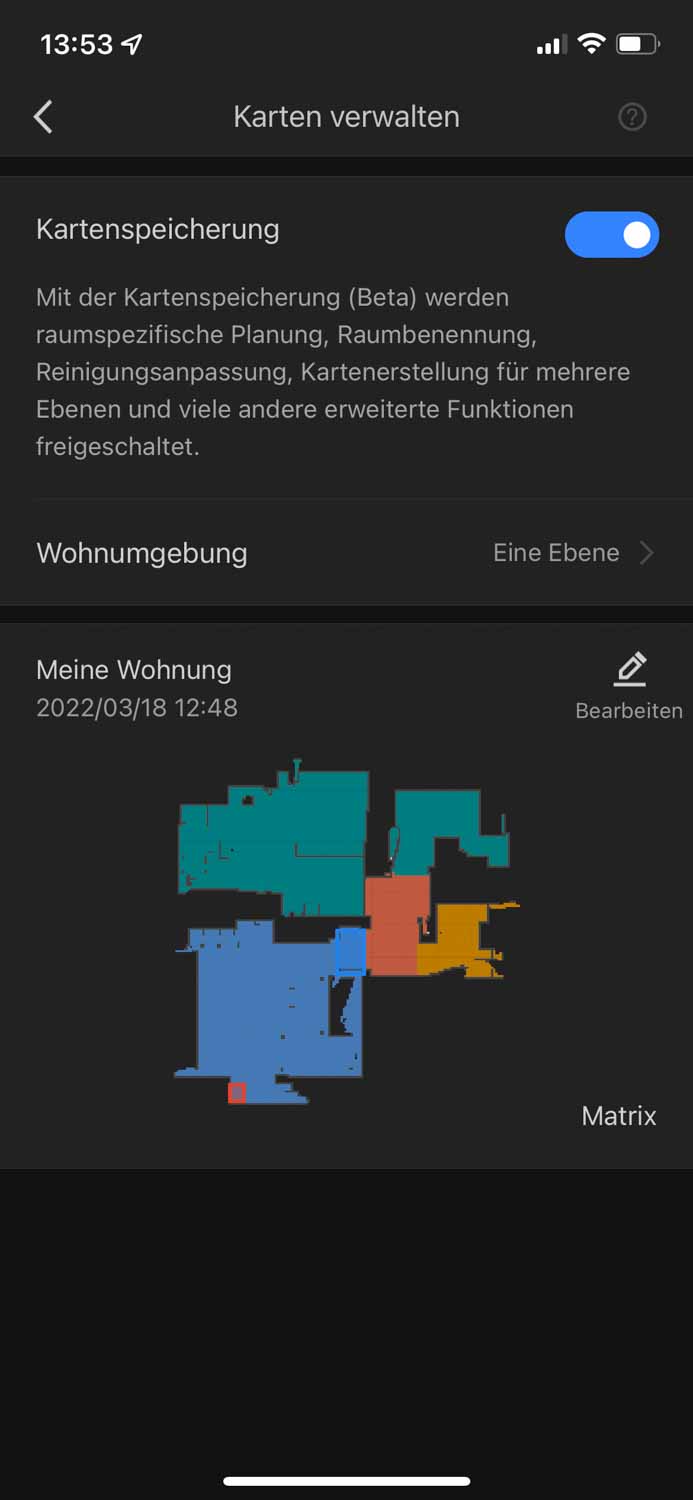Image resolution: width=693 pixels, height=1500 pixels.
Task: Open the Meine Wohnung map preview
Action: (345, 930)
